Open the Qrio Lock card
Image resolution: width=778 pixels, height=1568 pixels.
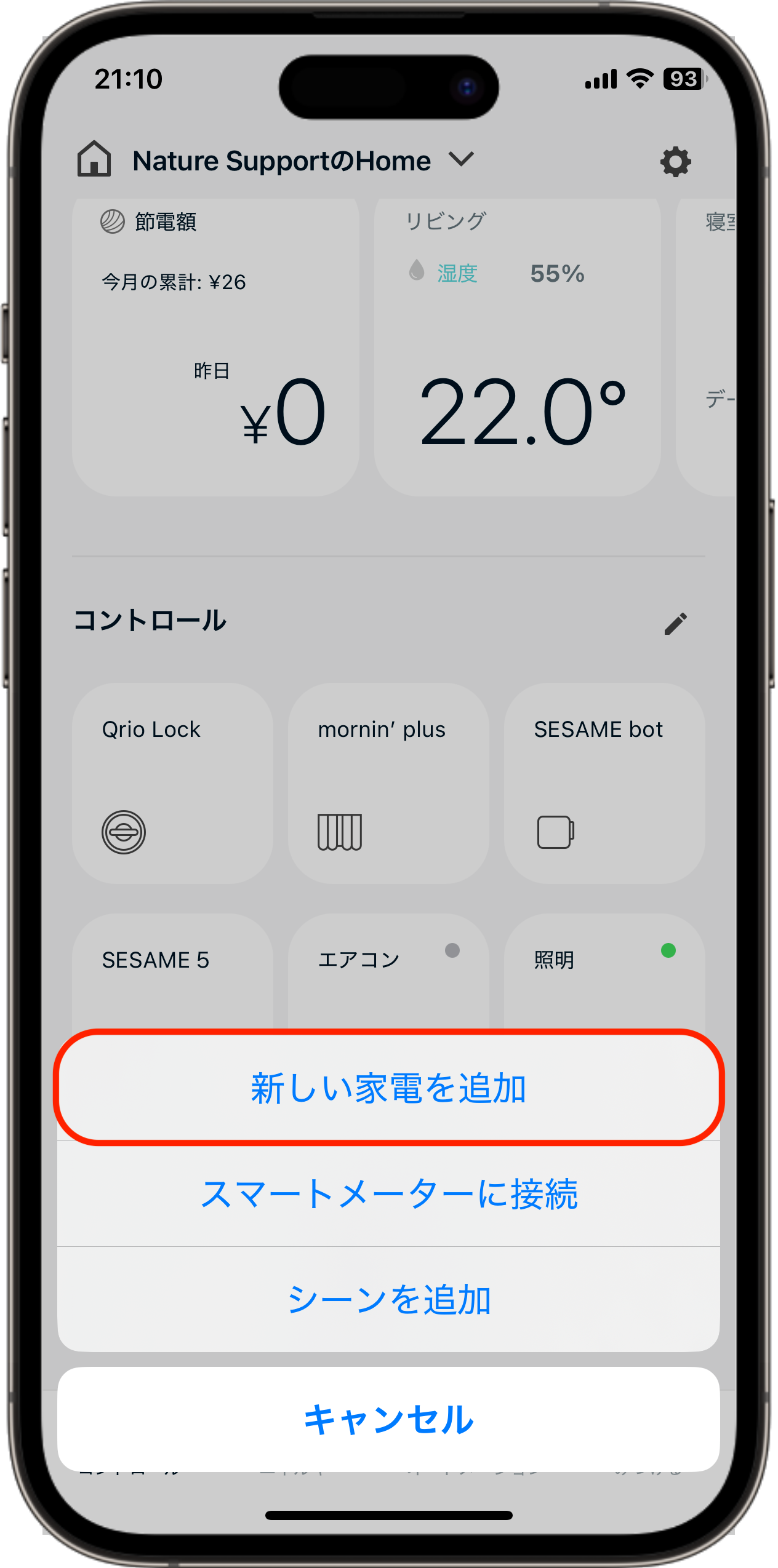click(x=172, y=782)
